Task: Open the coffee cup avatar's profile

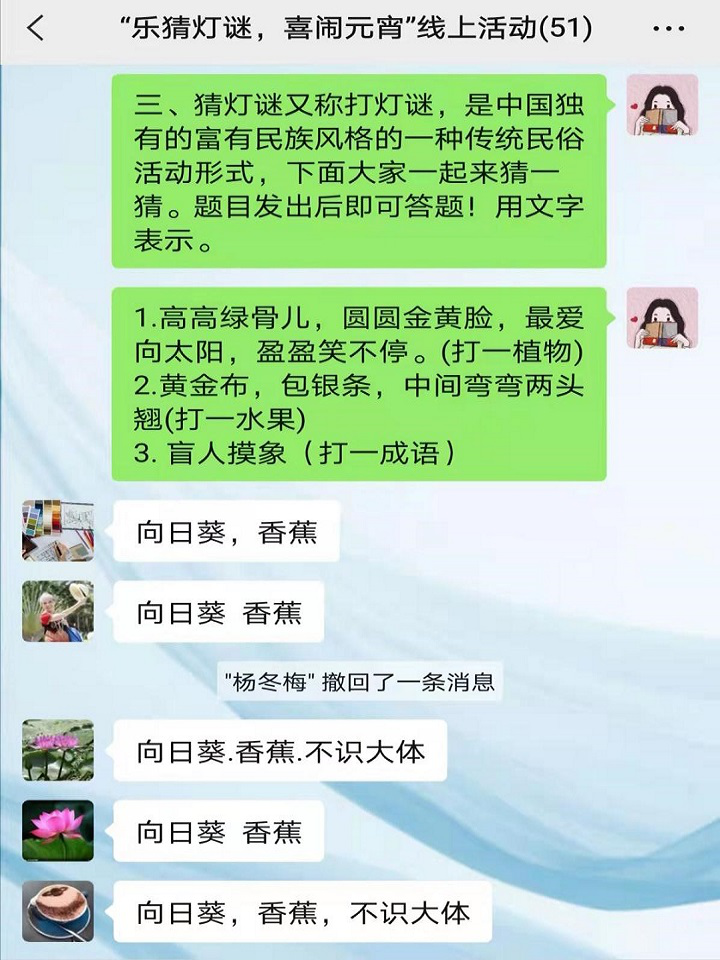Action: (58, 911)
